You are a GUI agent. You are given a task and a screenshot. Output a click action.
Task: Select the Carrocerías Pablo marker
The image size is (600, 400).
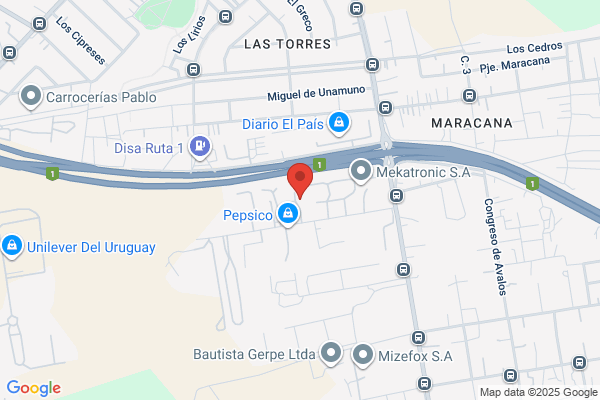pyautogui.click(x=31, y=96)
